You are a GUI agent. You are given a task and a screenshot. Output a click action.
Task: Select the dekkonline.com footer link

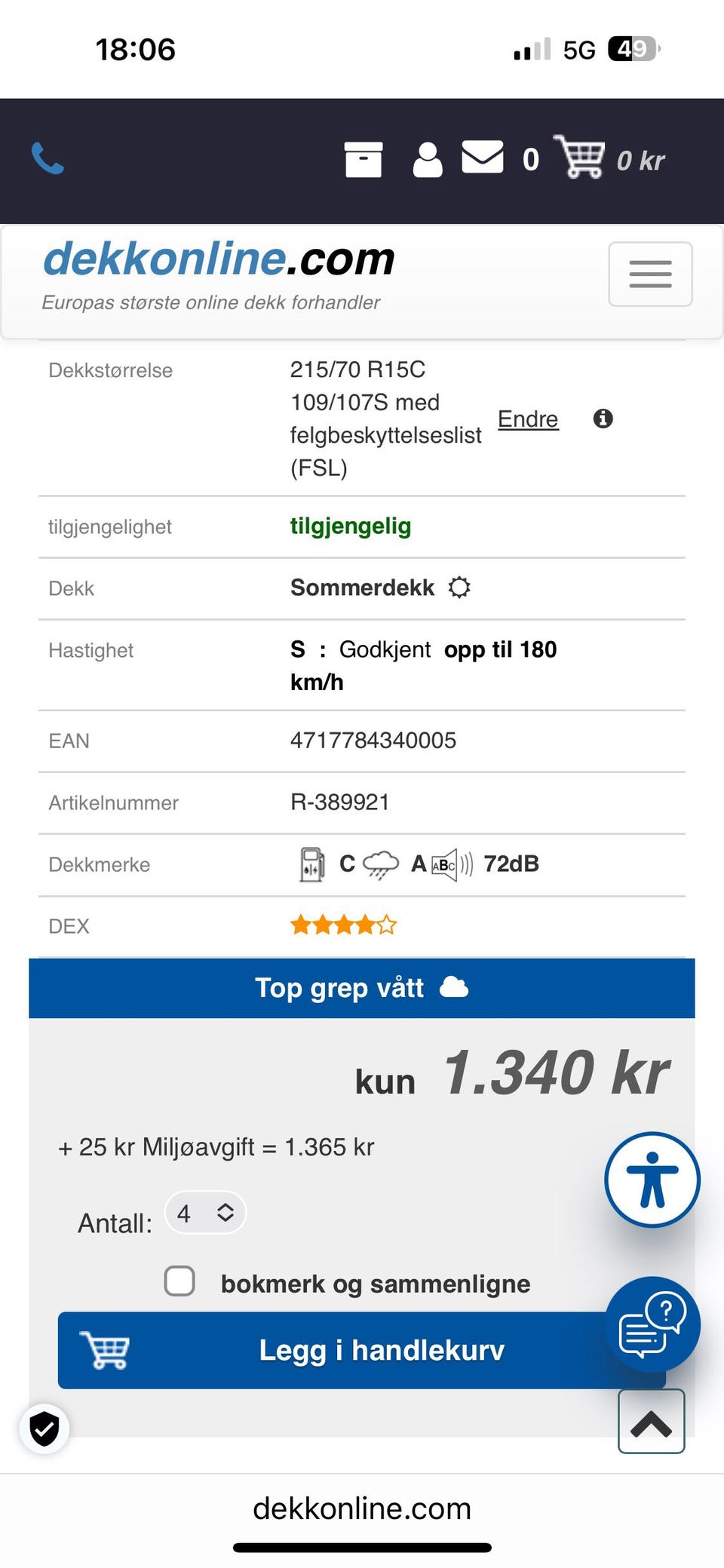click(x=361, y=1508)
